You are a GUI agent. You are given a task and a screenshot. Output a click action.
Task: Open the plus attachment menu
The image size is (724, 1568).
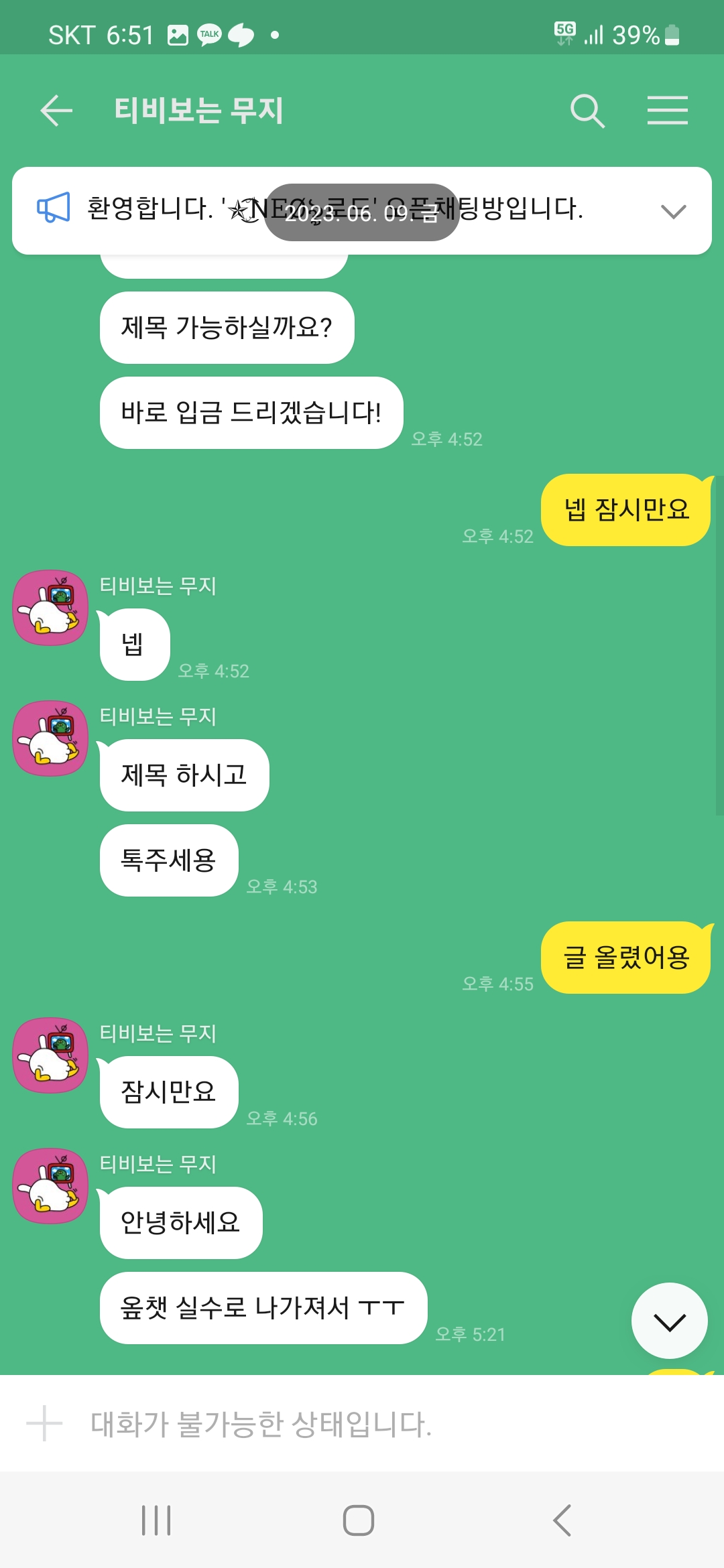pyautogui.click(x=44, y=1423)
